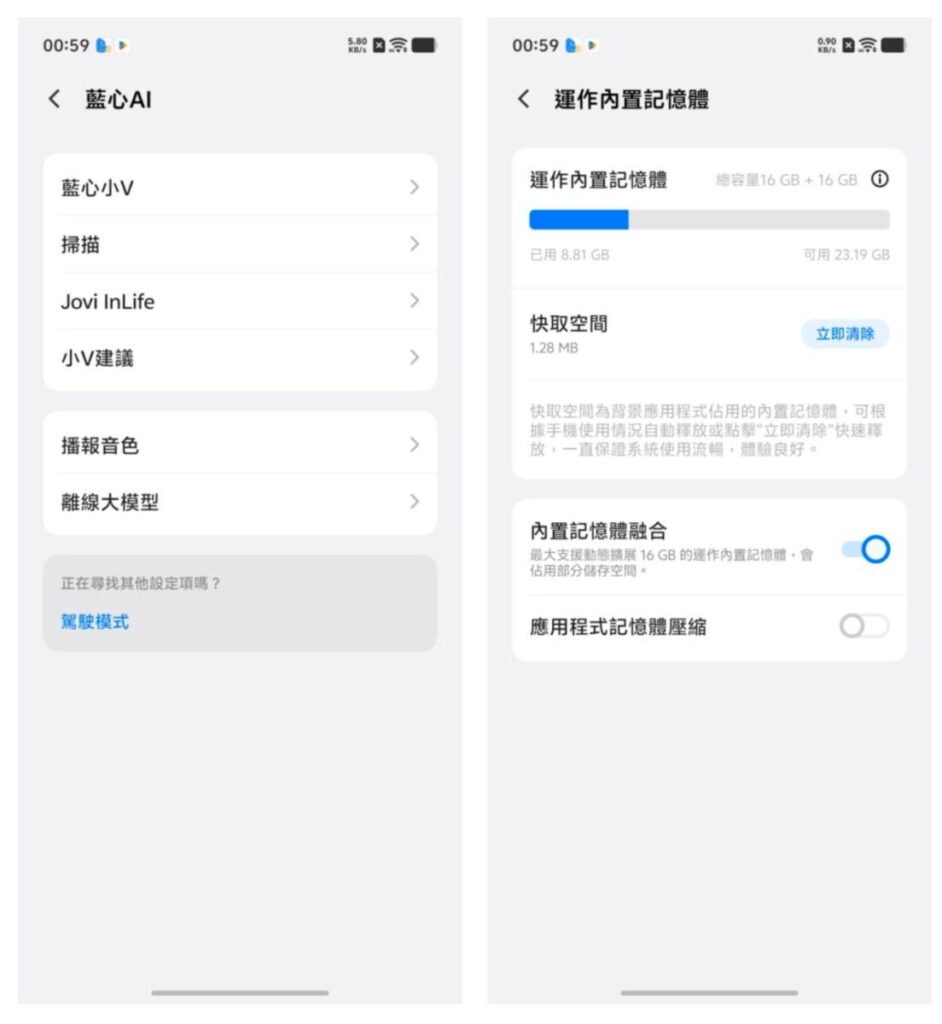Image resolution: width=942 pixels, height=1024 pixels.
Task: Enable 應用程式記憶體壓縮 switch
Action: click(864, 627)
